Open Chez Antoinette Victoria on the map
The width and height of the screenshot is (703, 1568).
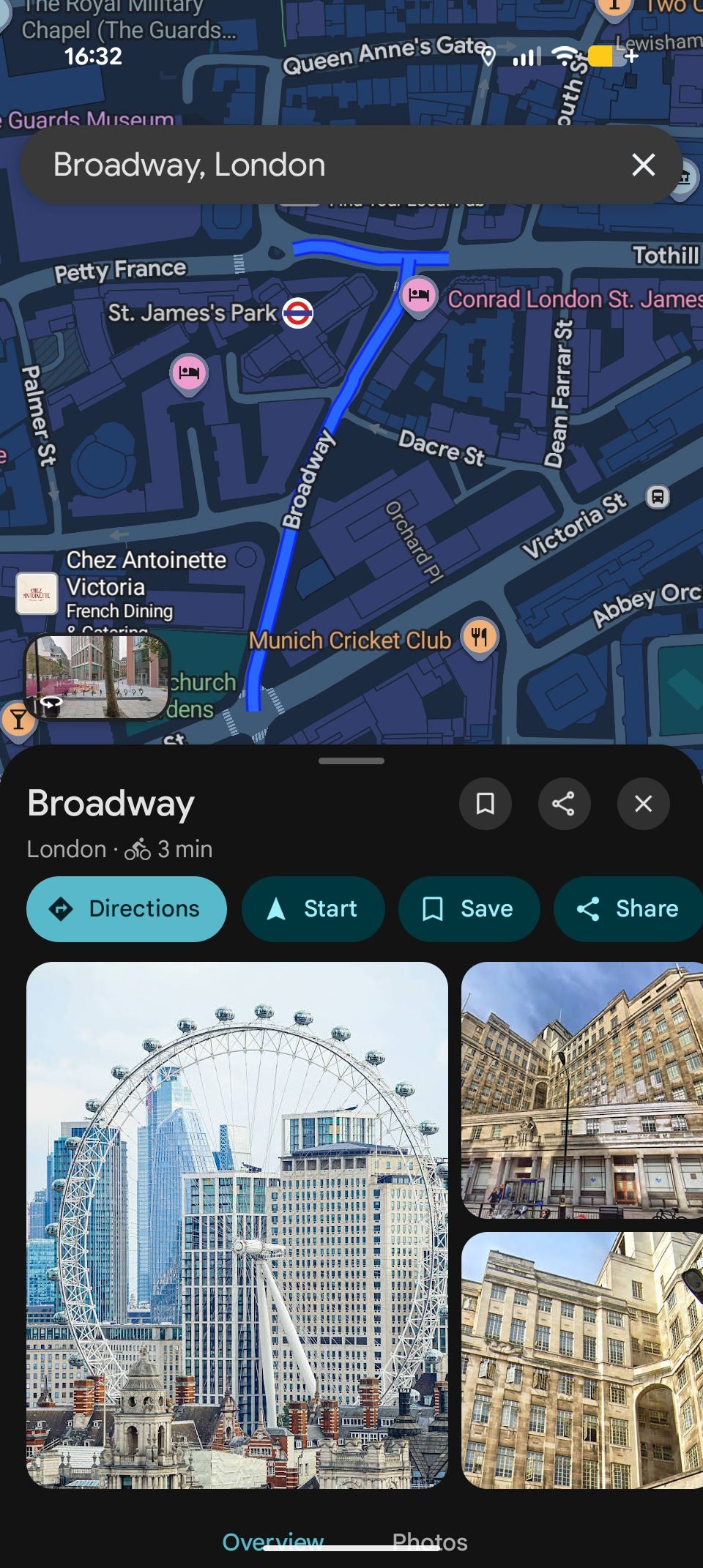(37, 593)
